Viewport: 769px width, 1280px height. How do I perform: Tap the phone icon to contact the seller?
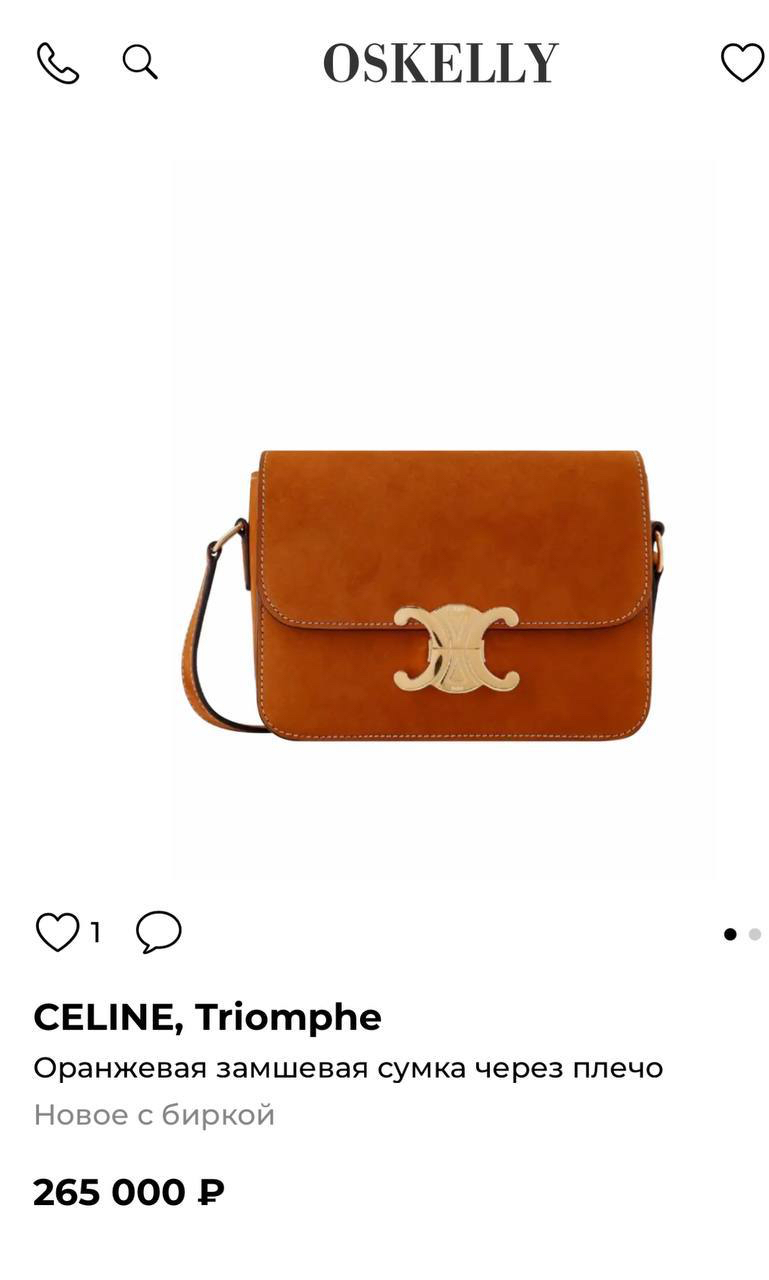(57, 62)
